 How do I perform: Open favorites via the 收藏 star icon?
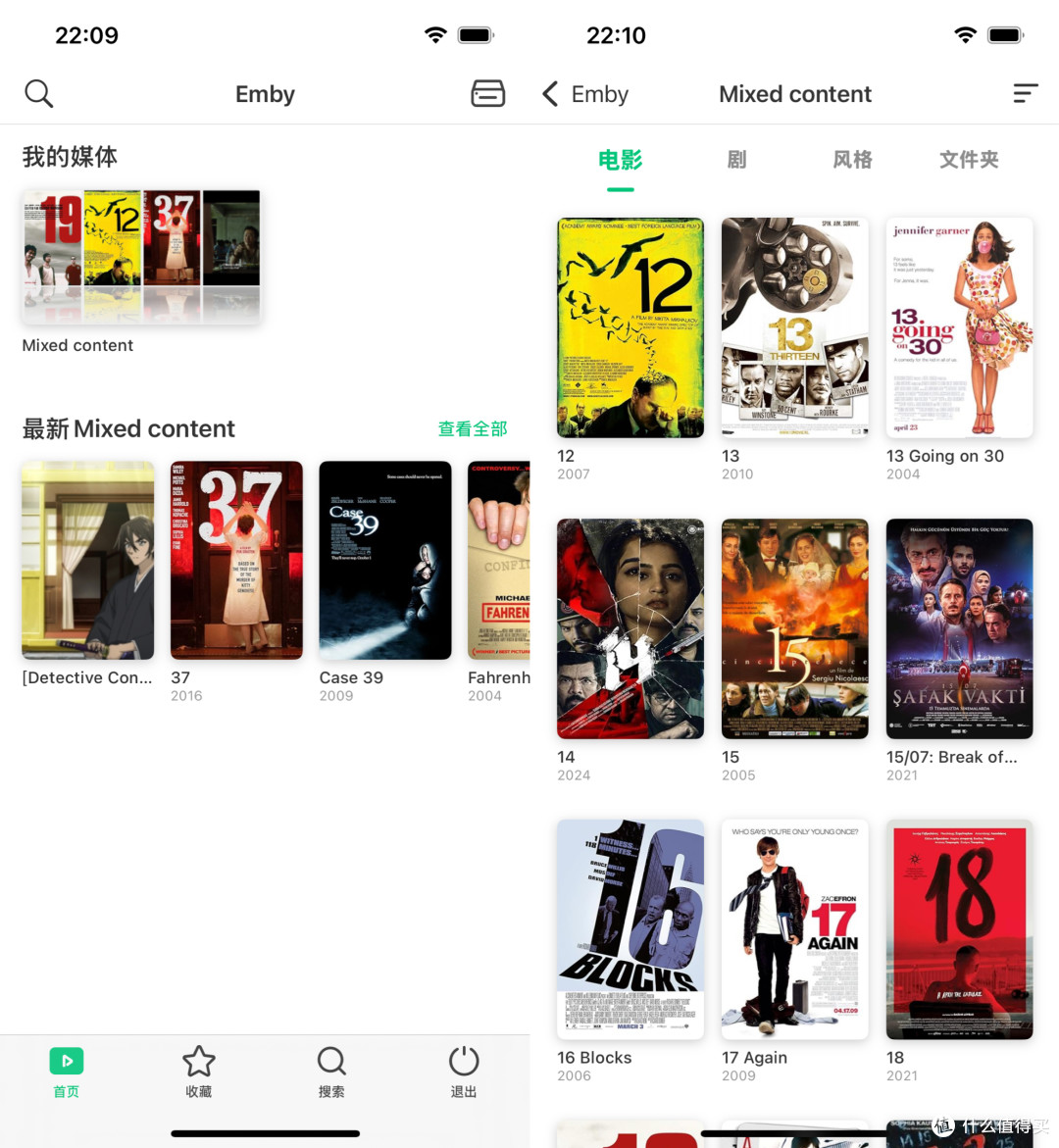(198, 1061)
